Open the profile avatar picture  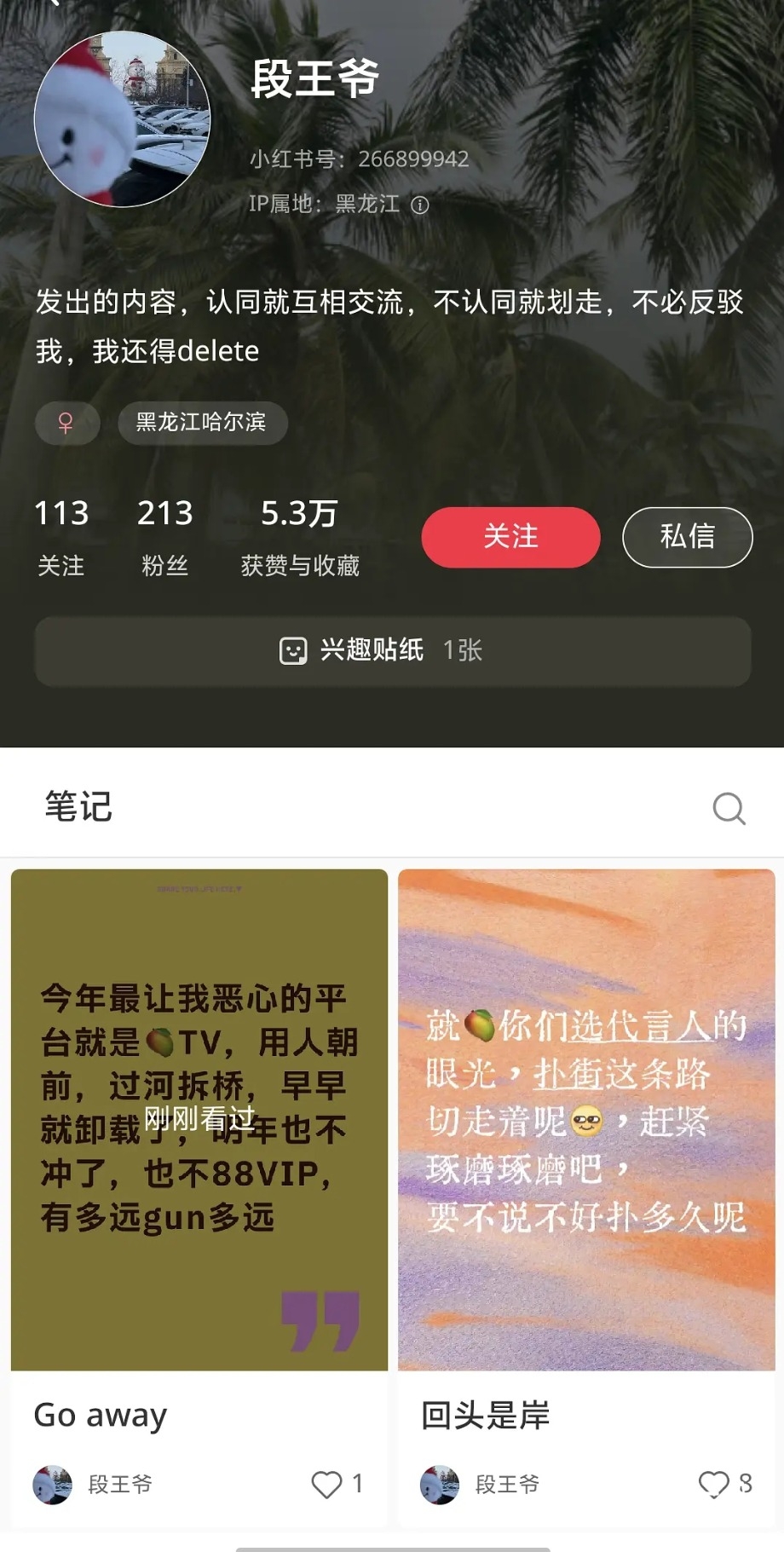(122, 119)
